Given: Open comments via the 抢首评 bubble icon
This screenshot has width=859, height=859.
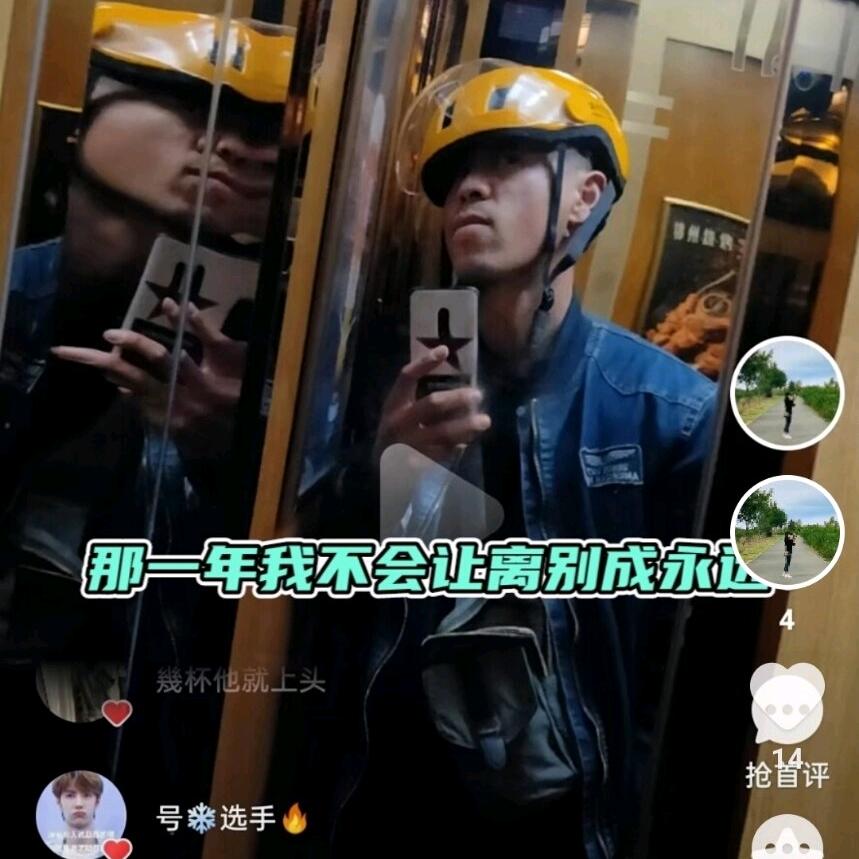Looking at the screenshot, I should 787,703.
